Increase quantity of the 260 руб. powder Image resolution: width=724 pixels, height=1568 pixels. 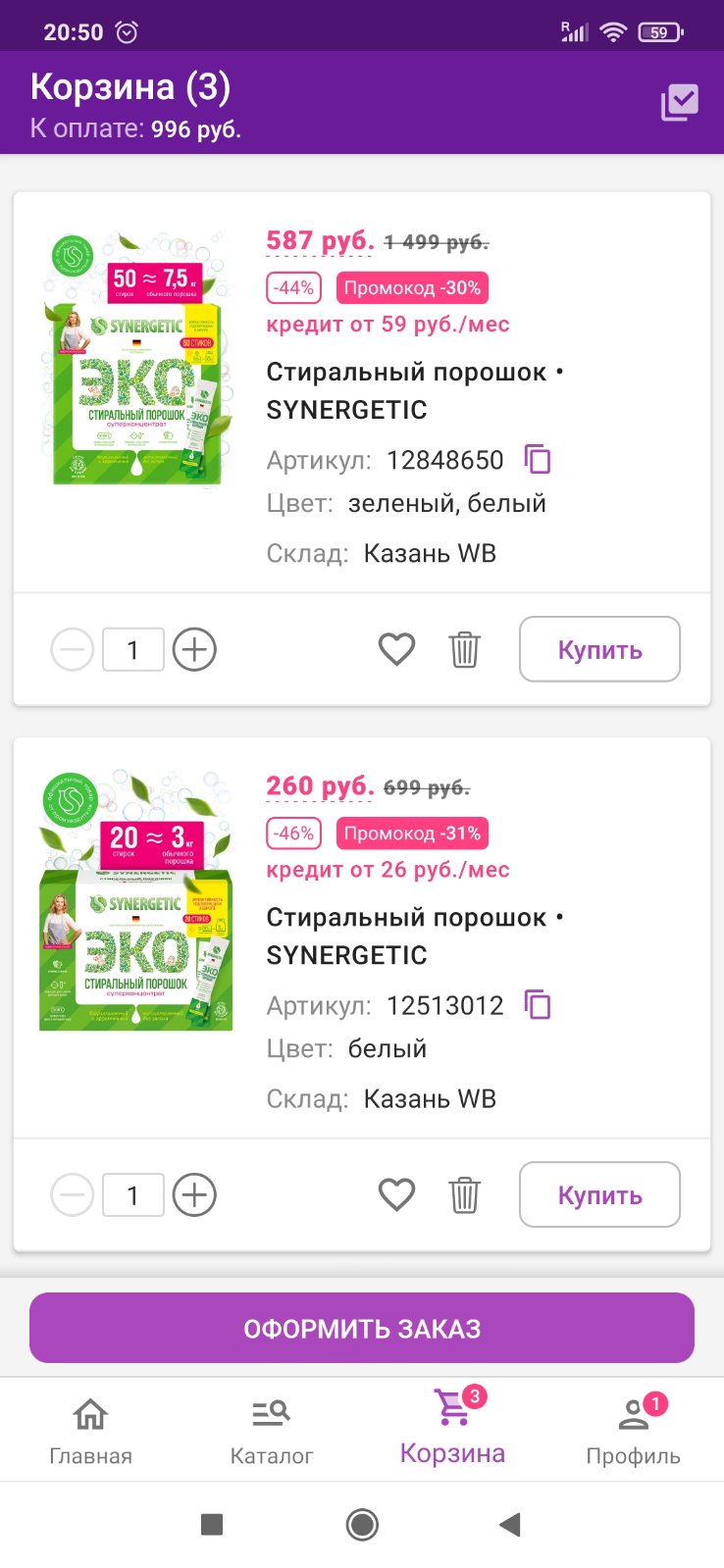194,1194
